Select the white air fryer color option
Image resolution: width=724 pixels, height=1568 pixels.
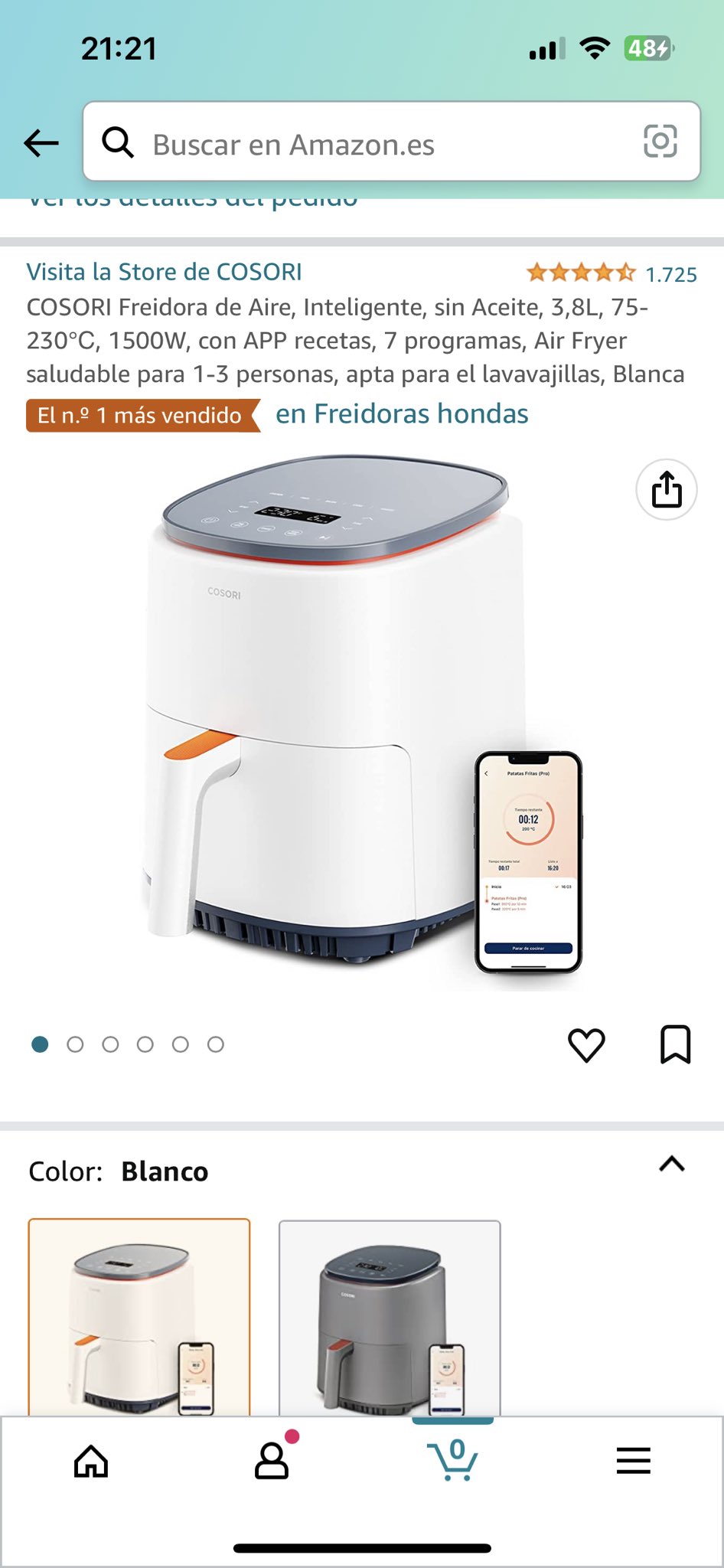139,1317
